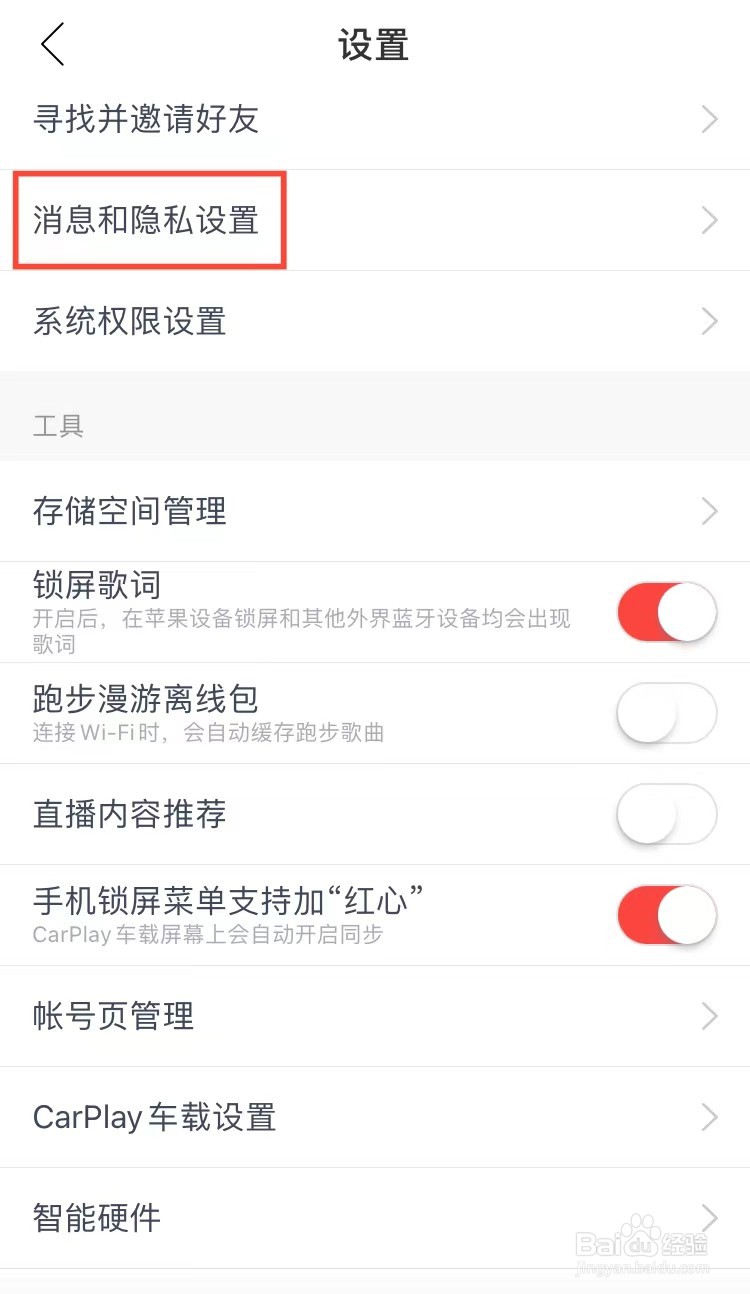
Task: Disable 手机锁屏菜单支持加“红心” switch
Action: [x=667, y=915]
